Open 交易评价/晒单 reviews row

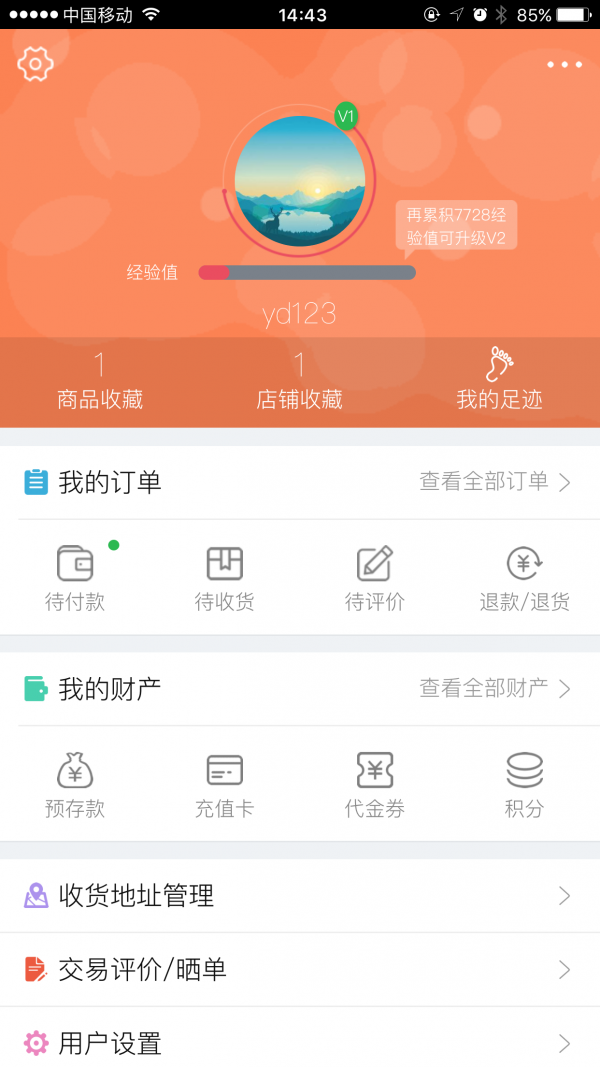300,969
